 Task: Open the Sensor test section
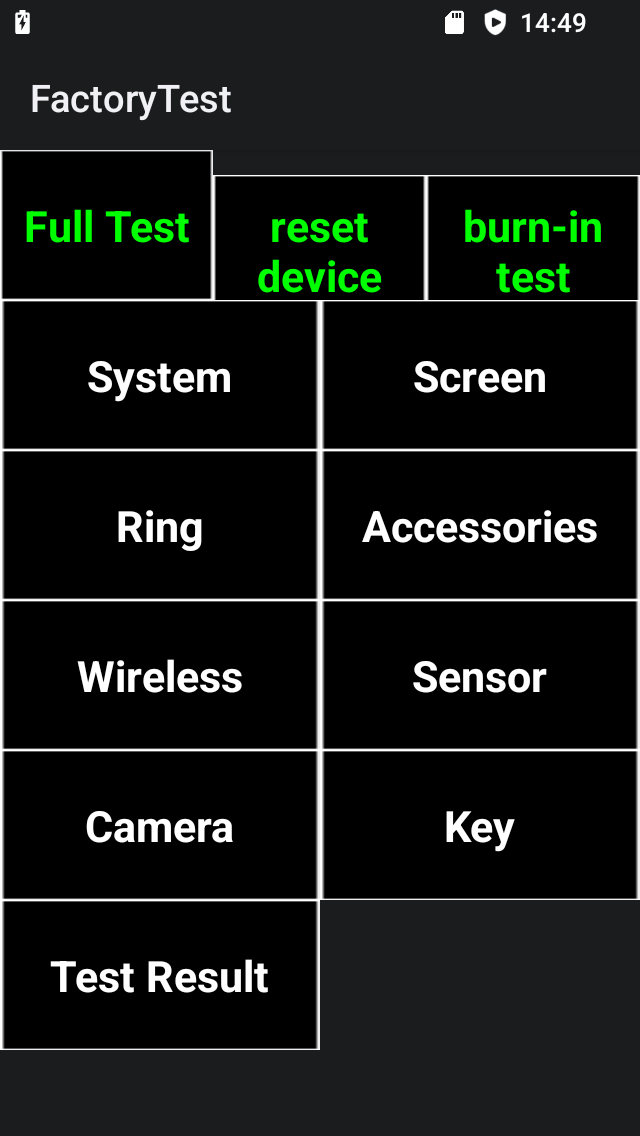[x=480, y=676]
